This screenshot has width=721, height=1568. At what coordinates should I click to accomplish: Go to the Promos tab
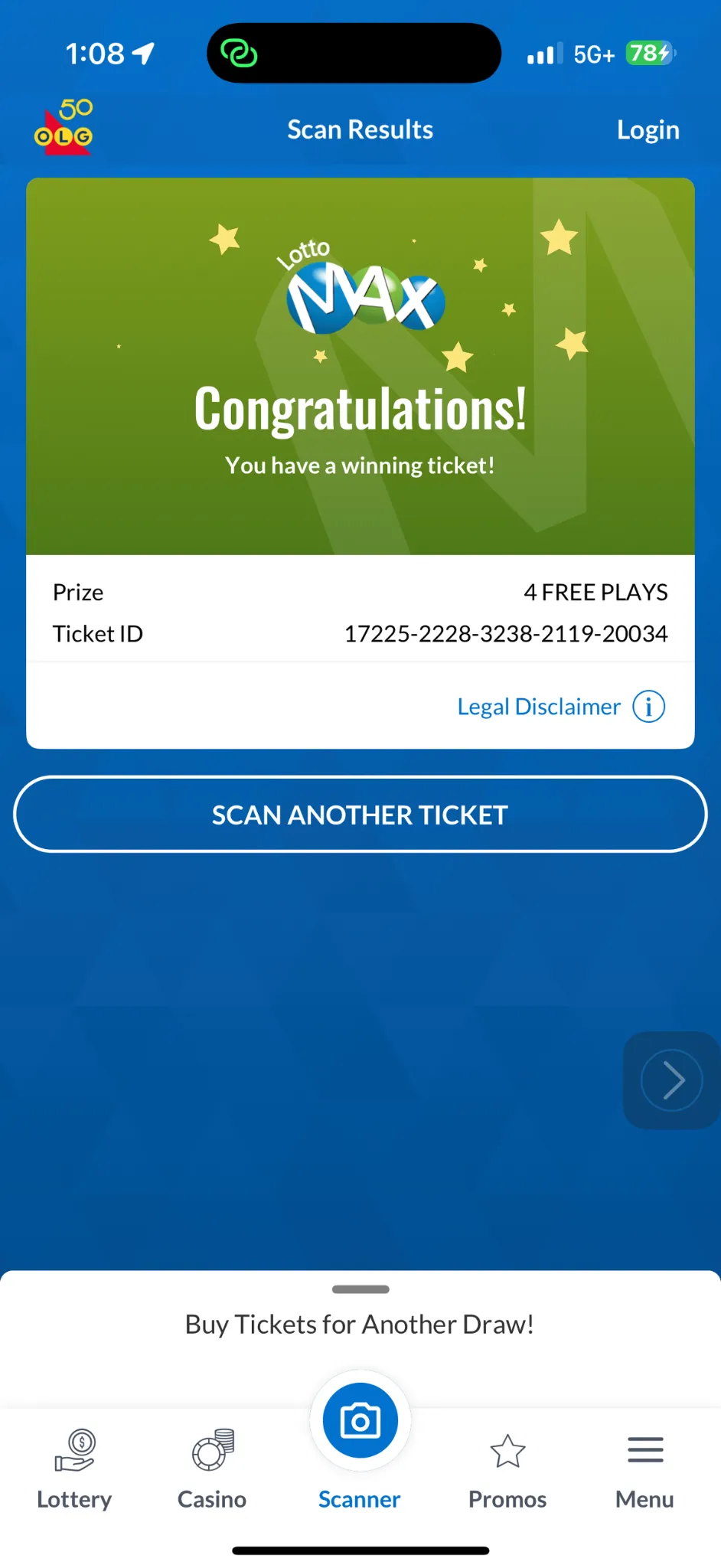pyautogui.click(x=507, y=1468)
